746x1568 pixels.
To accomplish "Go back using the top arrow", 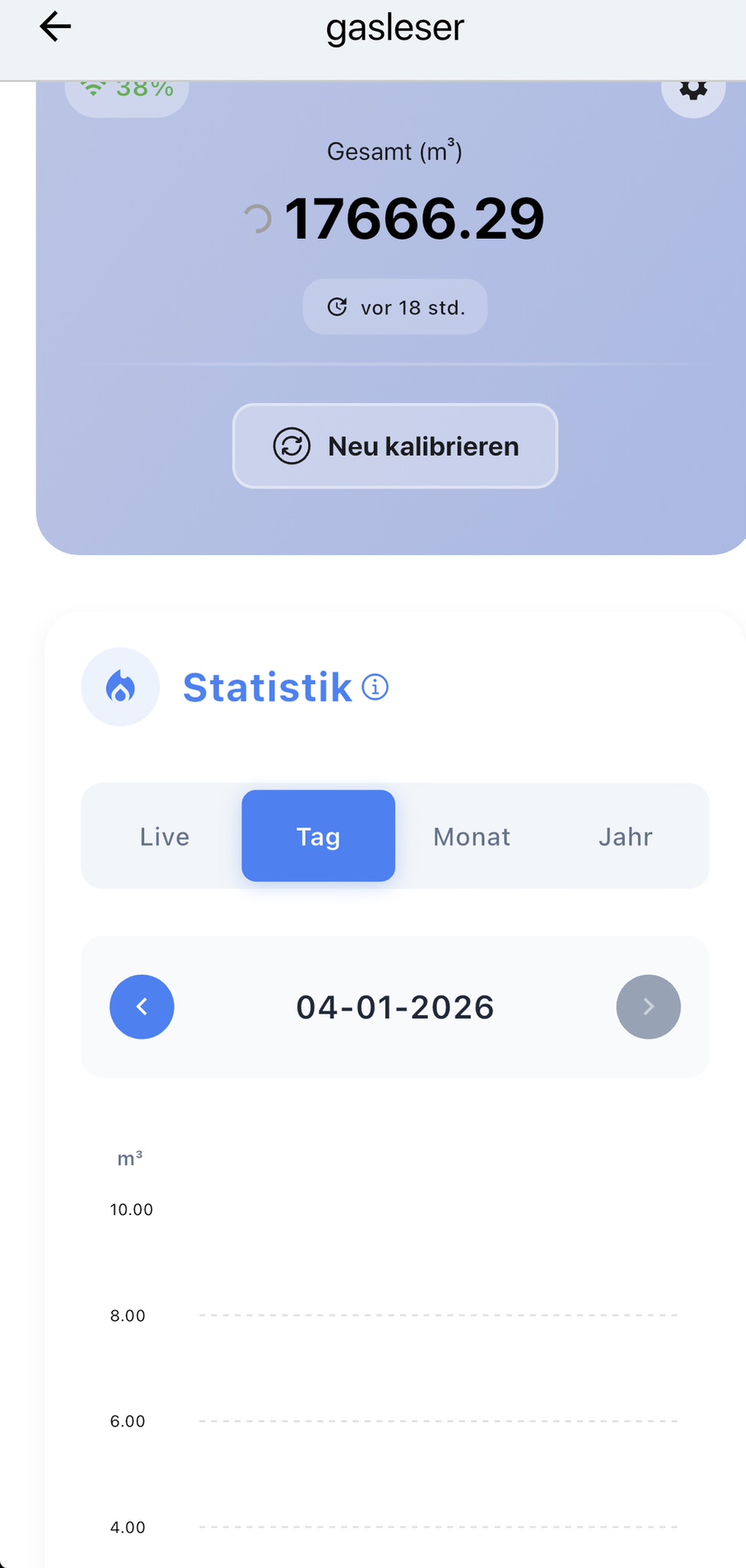I will click(55, 28).
